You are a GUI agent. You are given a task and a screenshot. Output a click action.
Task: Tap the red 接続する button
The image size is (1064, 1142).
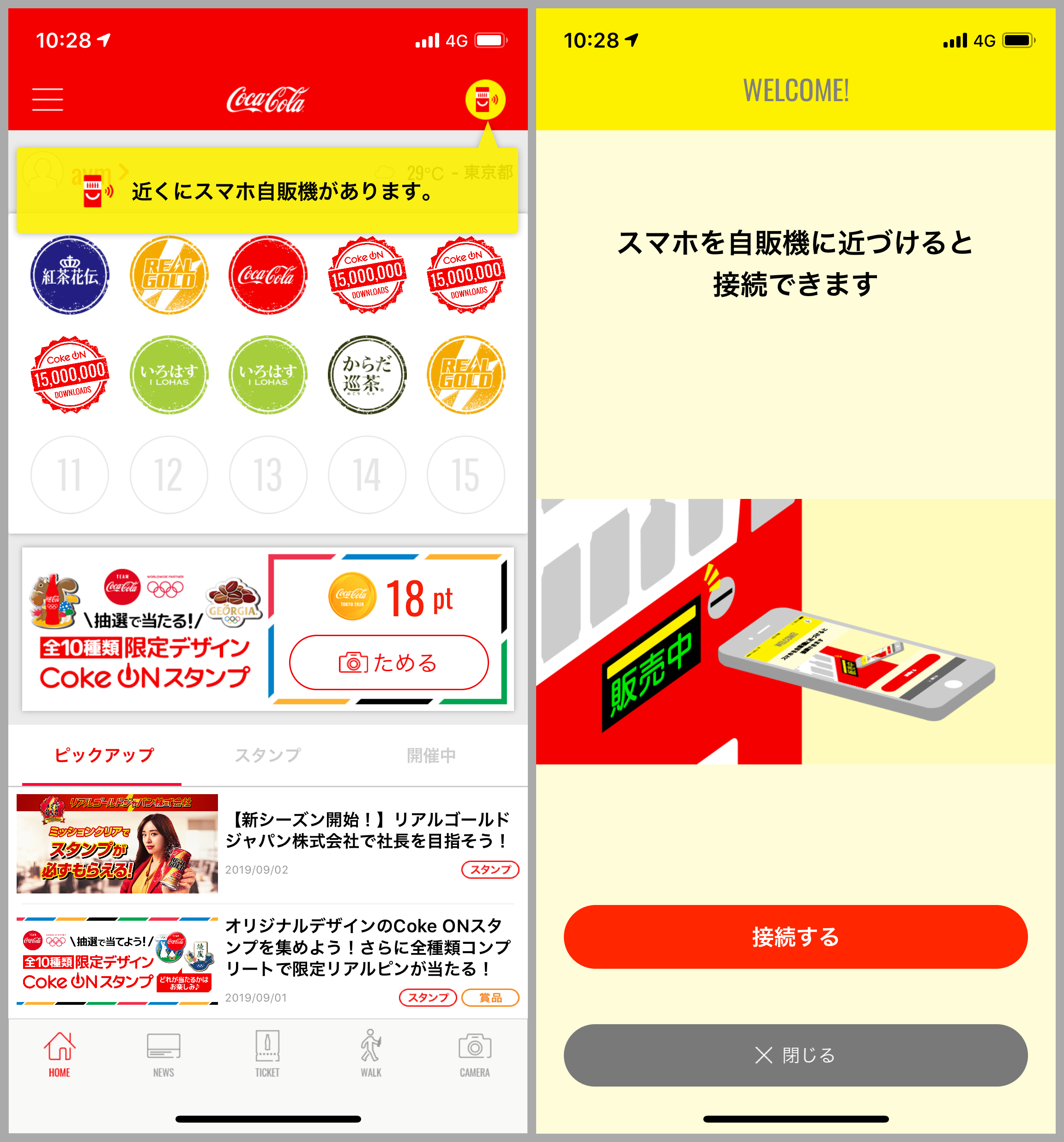795,937
